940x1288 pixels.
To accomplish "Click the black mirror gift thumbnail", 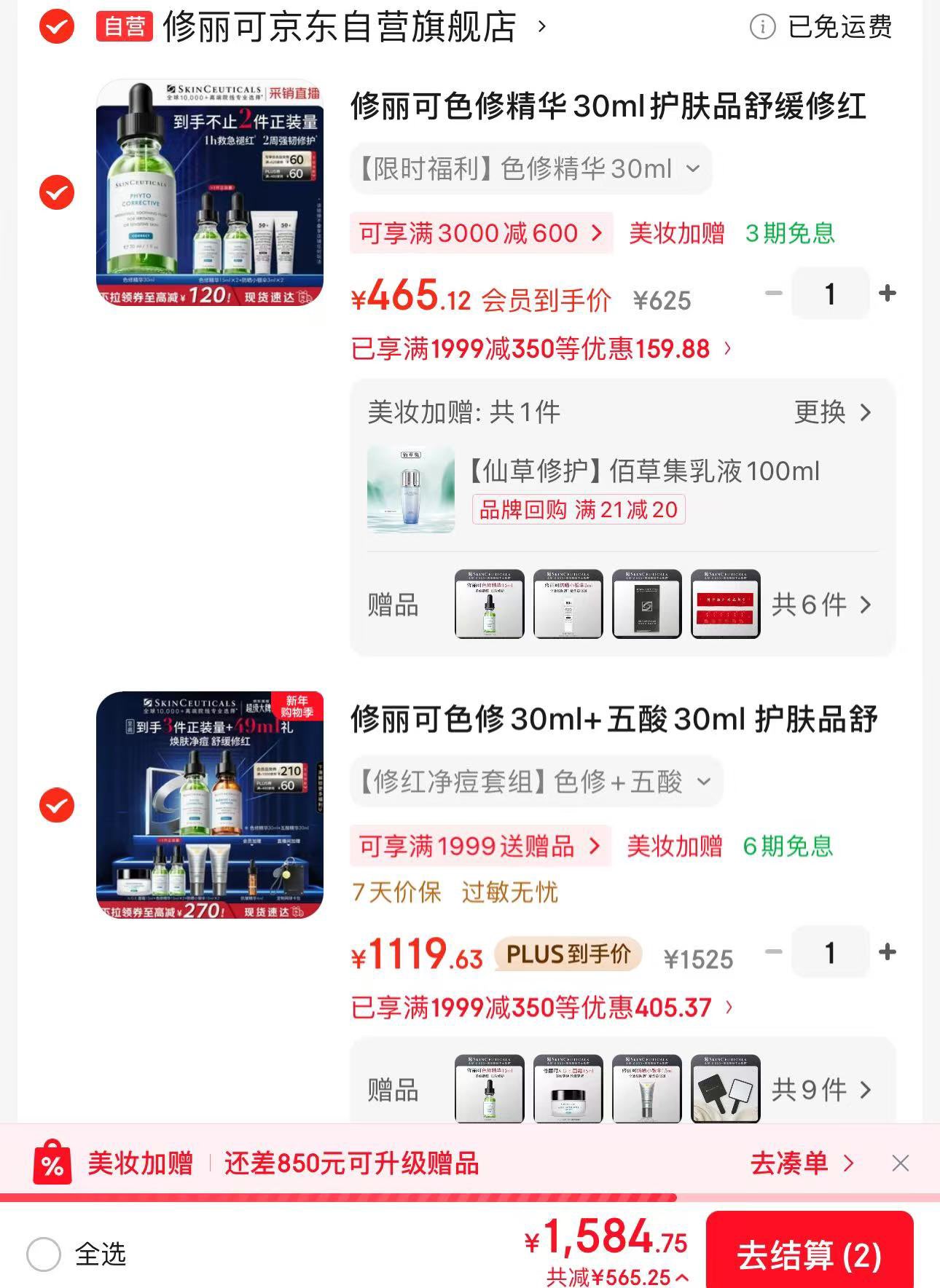I will [725, 1088].
